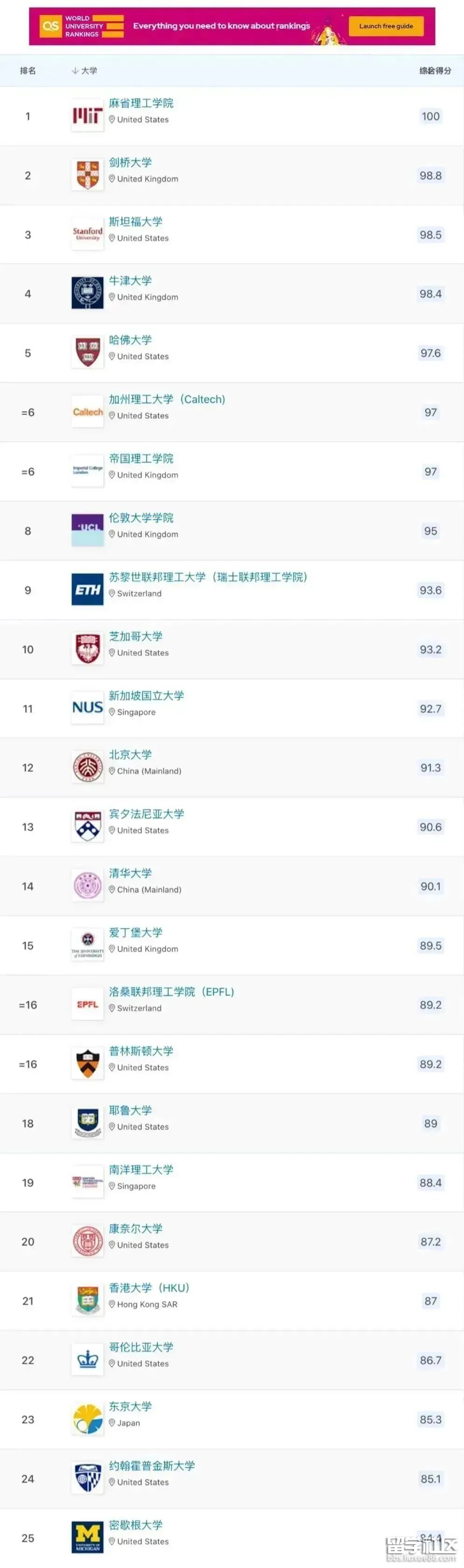Open the 帝国理工学院 entry
The height and width of the screenshot is (1568, 464).
pos(141,458)
